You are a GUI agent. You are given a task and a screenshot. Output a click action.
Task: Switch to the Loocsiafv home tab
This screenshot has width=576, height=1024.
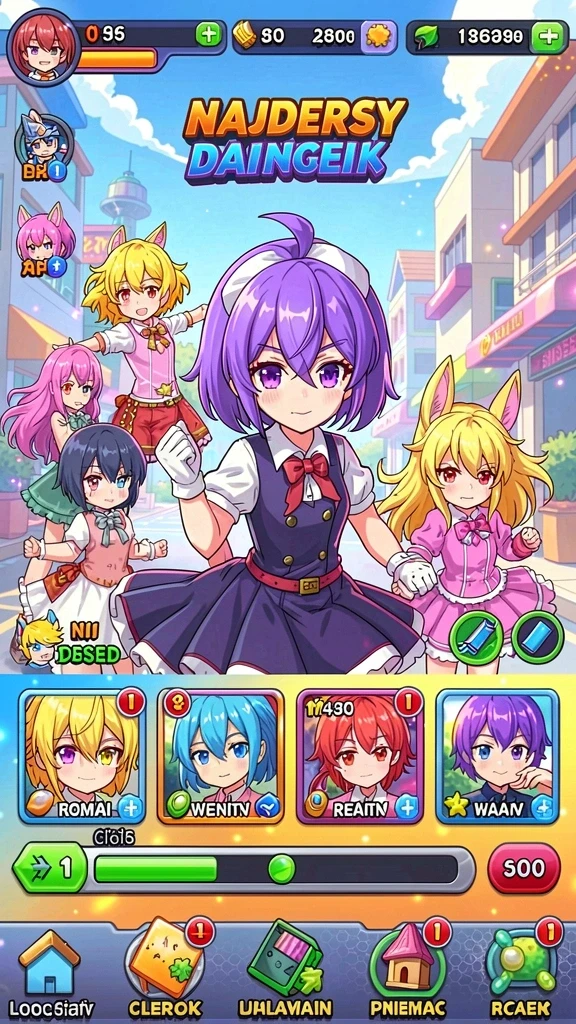click(50, 973)
